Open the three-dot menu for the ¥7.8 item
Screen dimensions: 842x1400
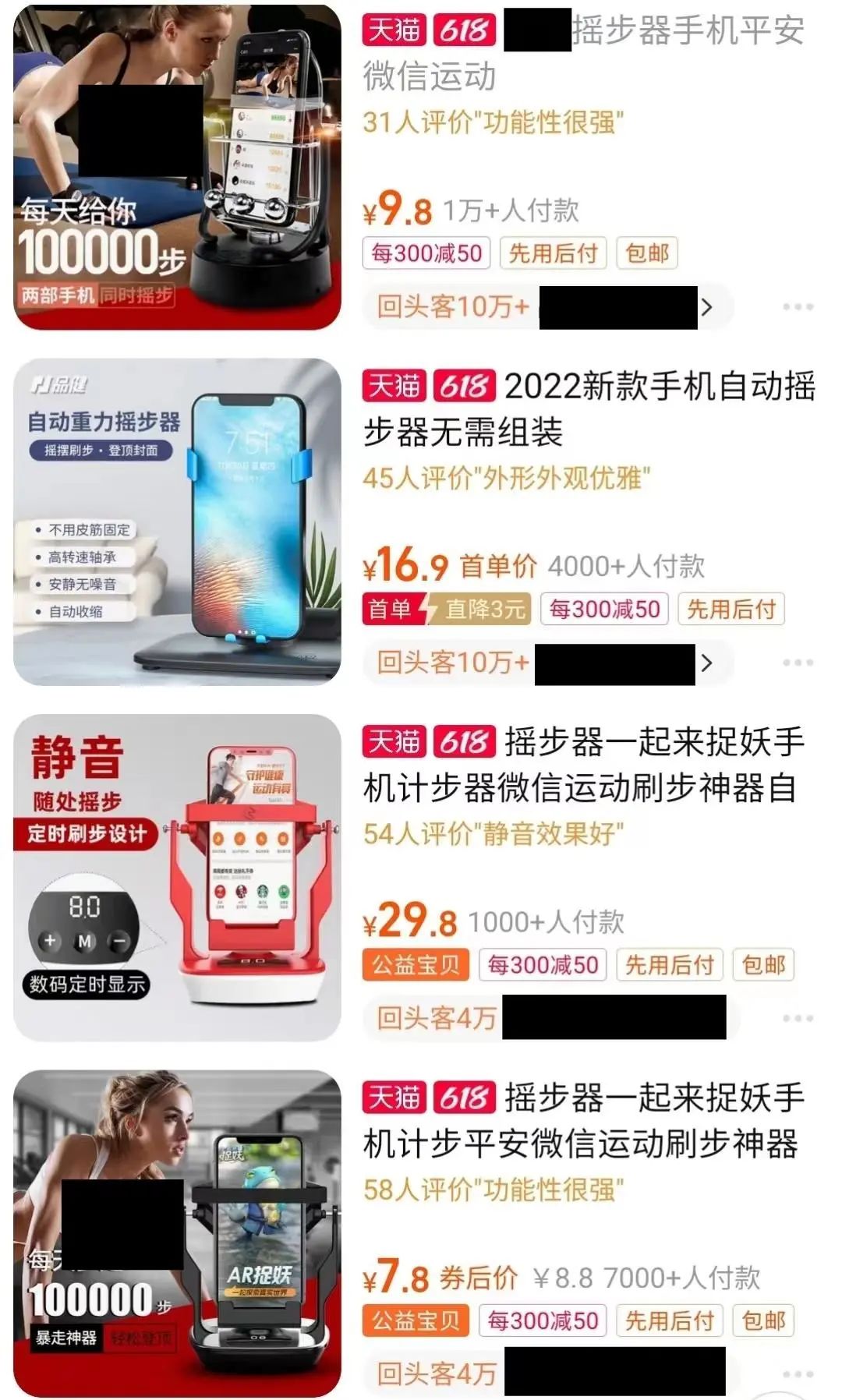798,1373
